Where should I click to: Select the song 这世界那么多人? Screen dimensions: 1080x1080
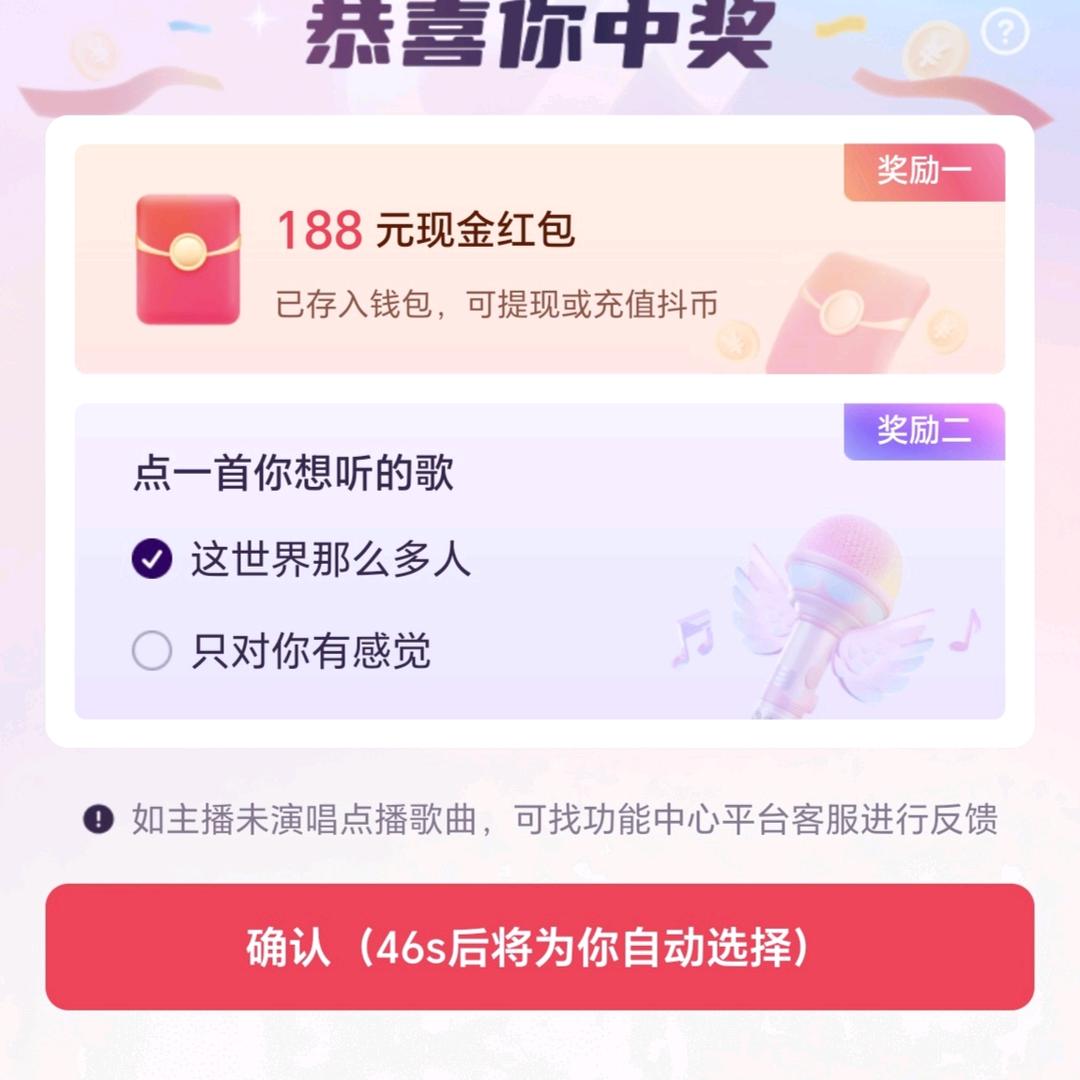153,560
